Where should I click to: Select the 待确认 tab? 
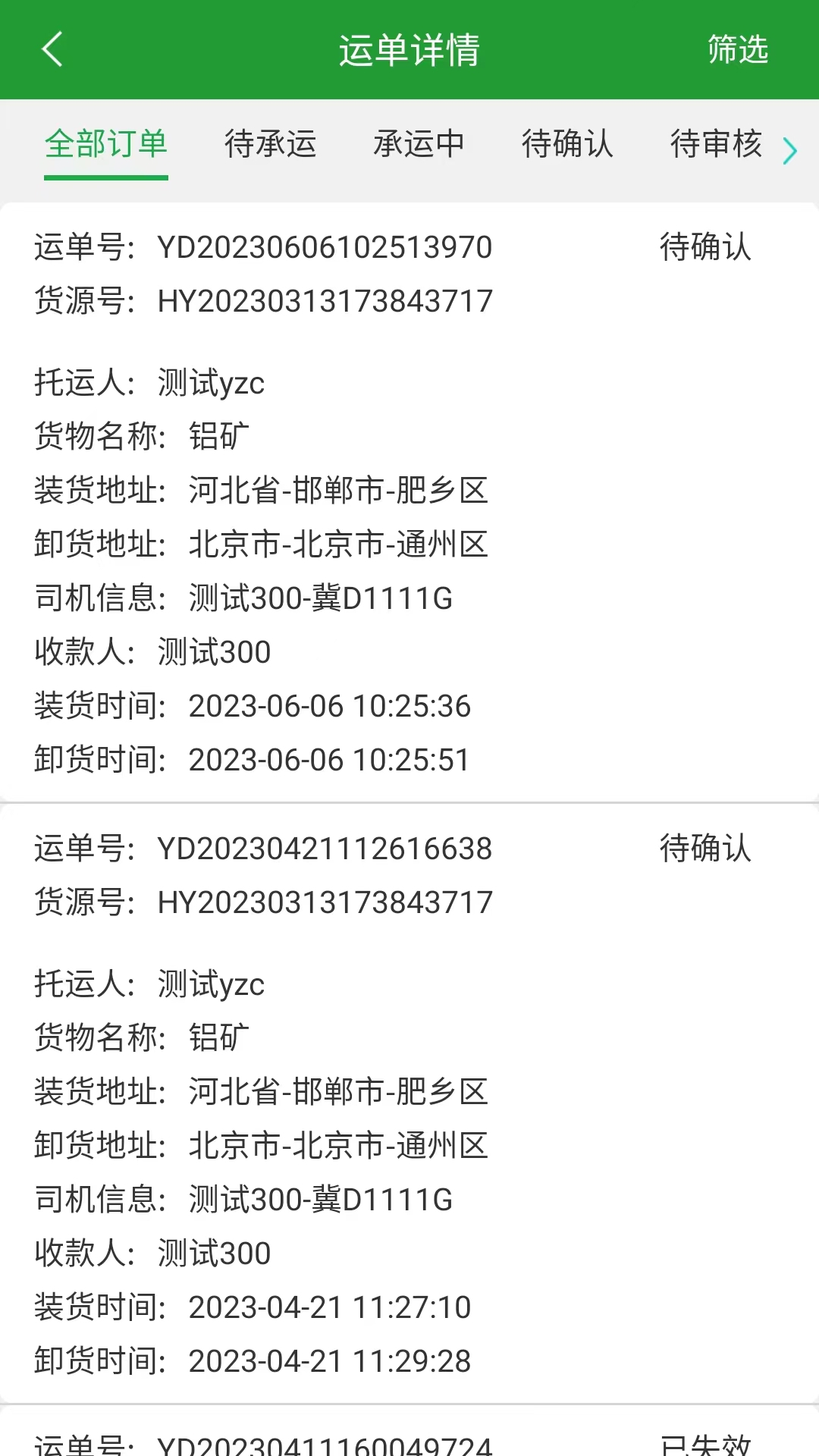click(x=567, y=144)
